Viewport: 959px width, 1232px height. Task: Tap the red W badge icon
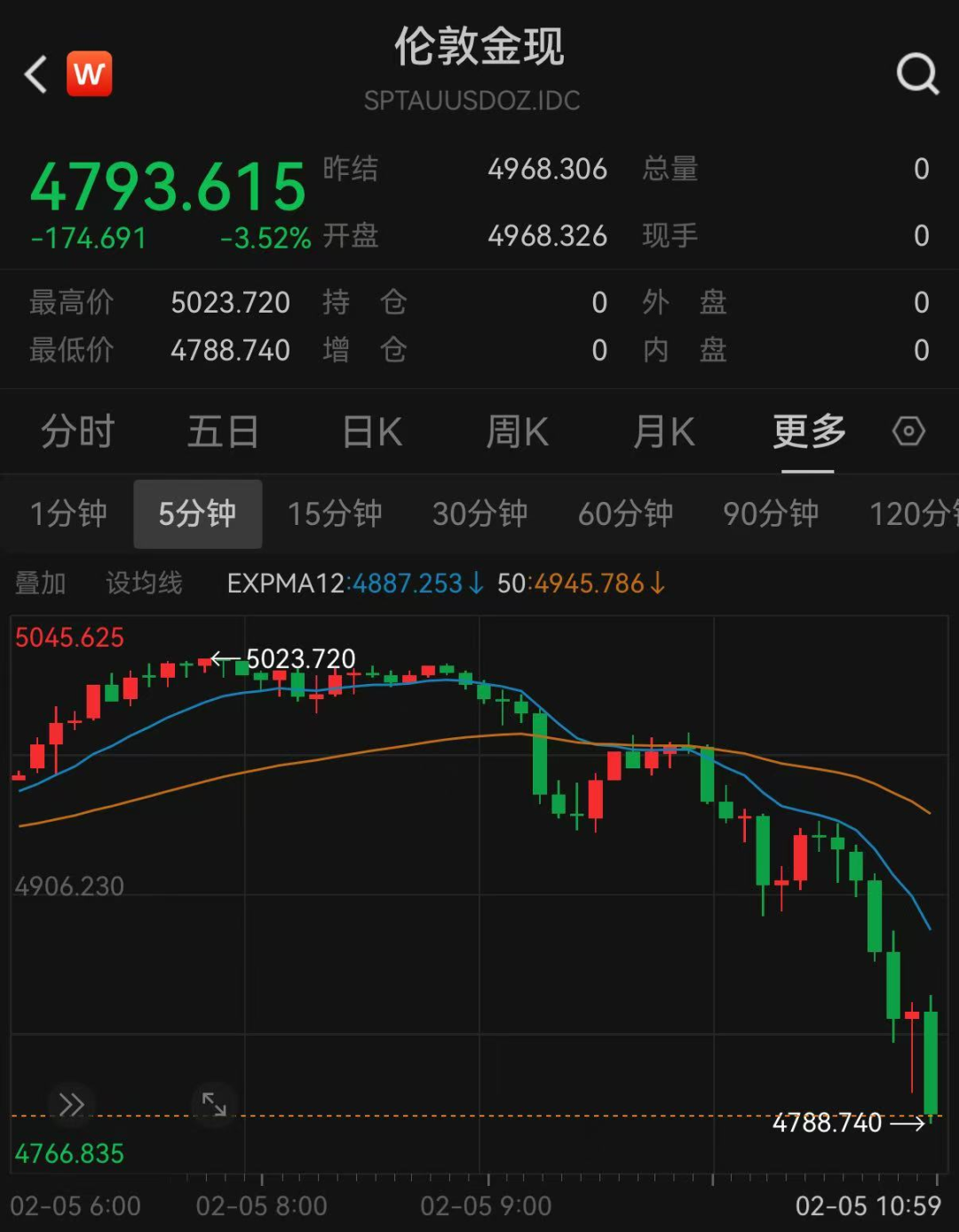pyautogui.click(x=89, y=75)
